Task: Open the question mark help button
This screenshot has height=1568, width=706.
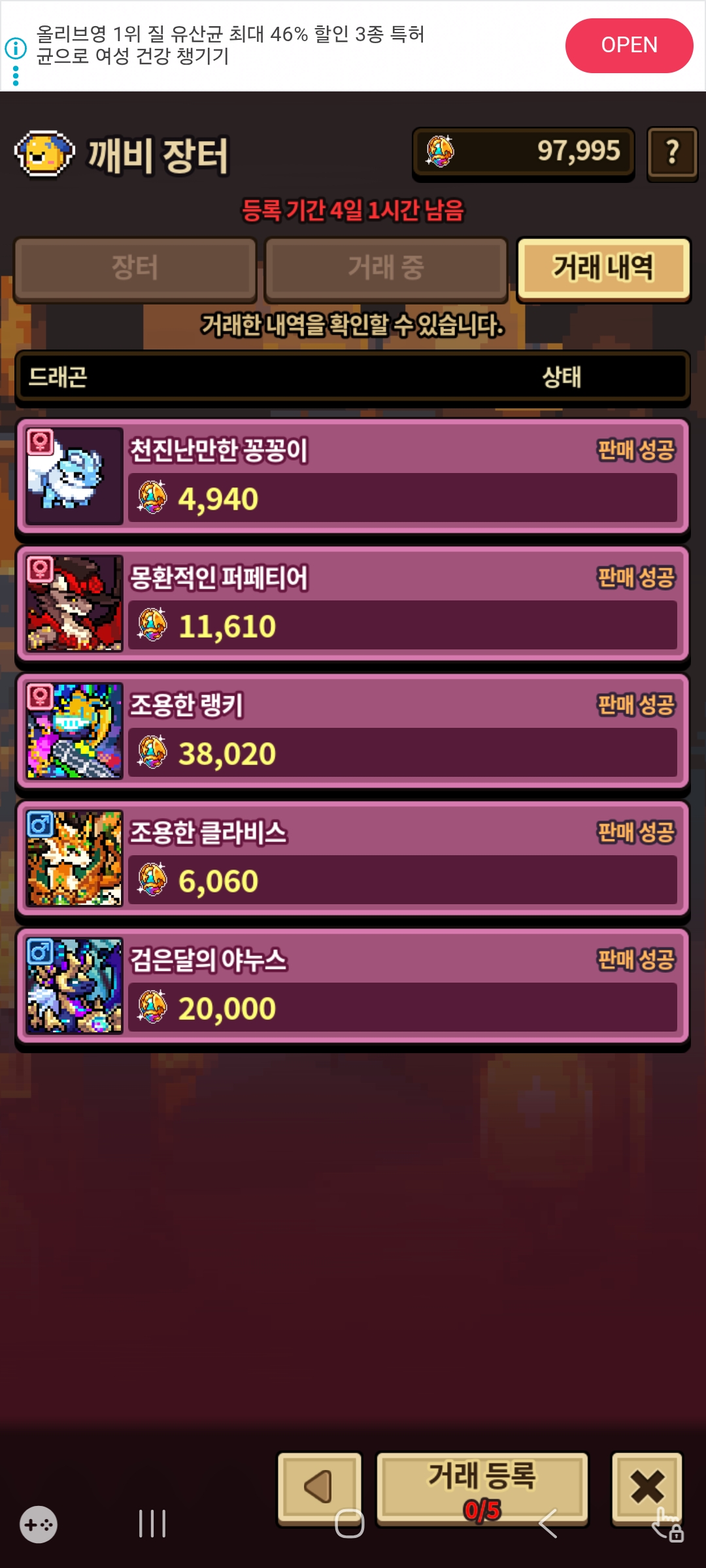Action: point(672,153)
